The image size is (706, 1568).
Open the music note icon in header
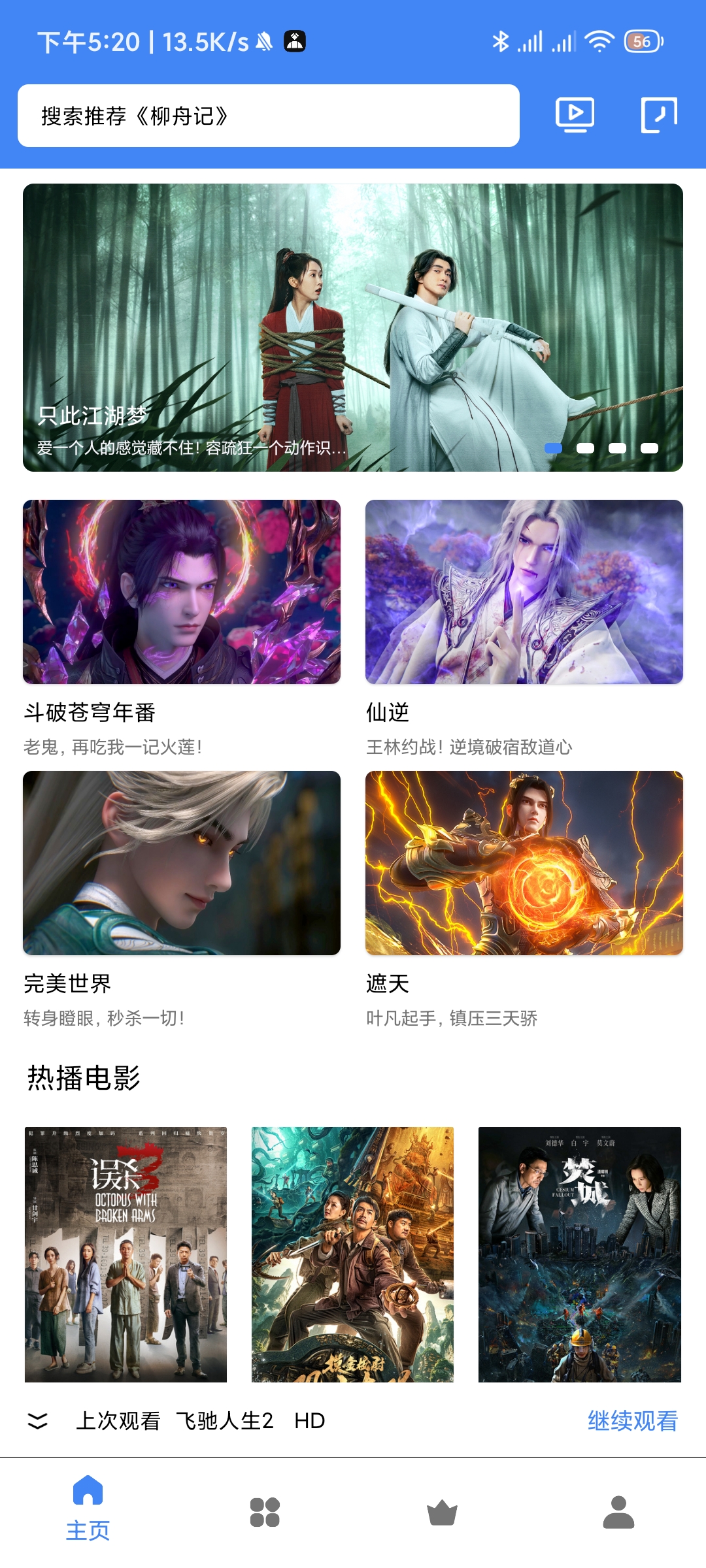[659, 115]
